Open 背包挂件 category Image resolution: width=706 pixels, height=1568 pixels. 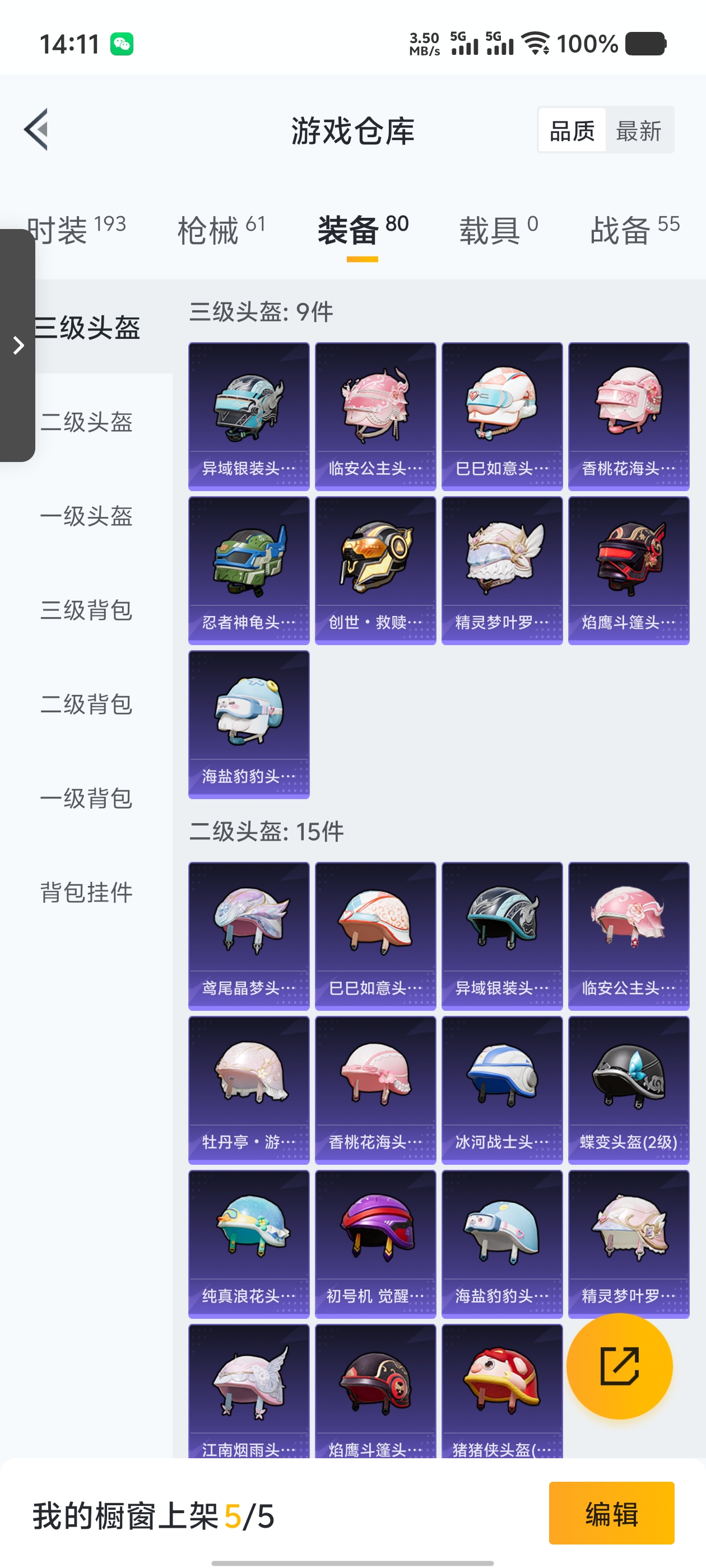86,892
